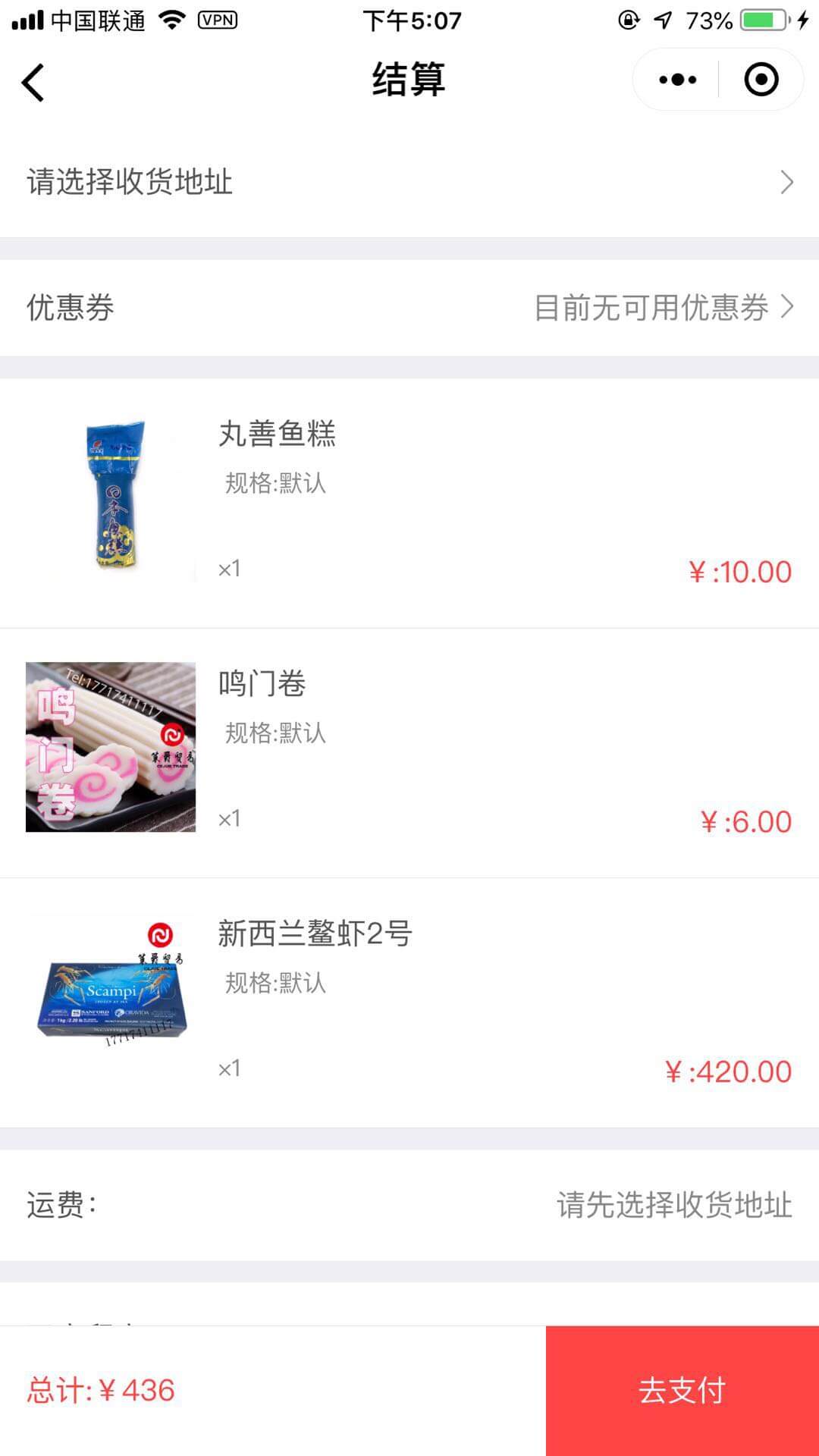Open the 丸善鱼糕 product item
819x1456 pixels.
pyautogui.click(x=409, y=502)
